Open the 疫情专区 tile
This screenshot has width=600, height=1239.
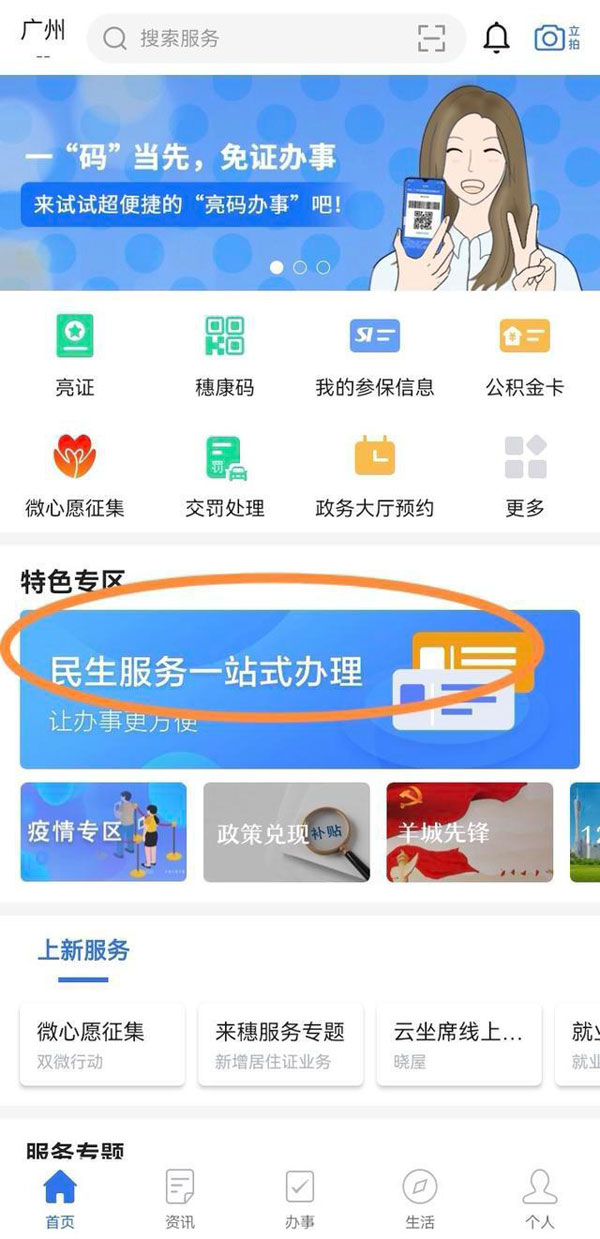point(103,832)
